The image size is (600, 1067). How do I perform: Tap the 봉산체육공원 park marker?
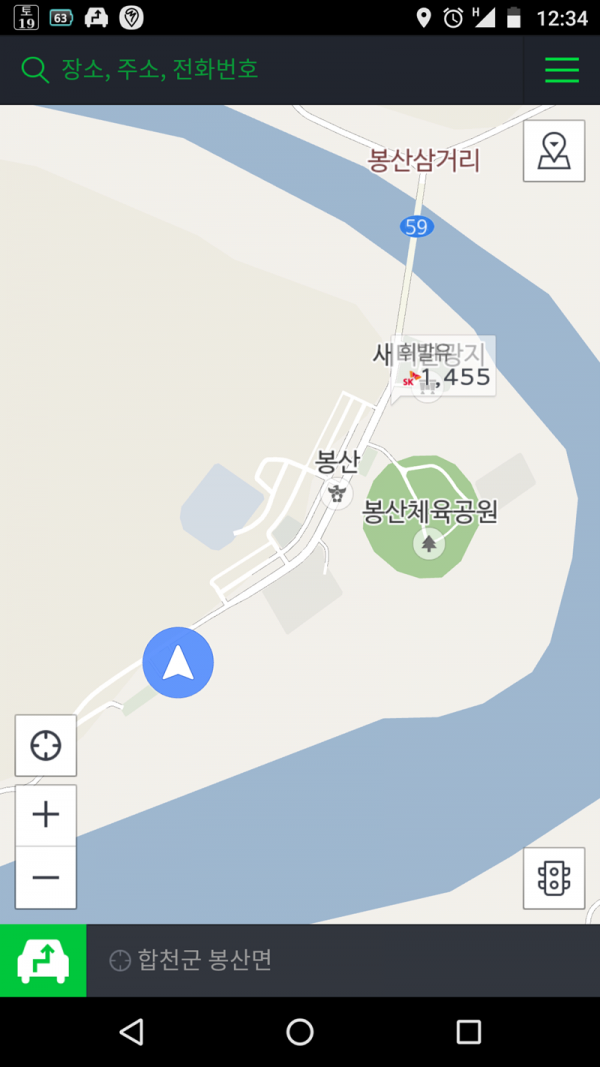pyautogui.click(x=429, y=543)
